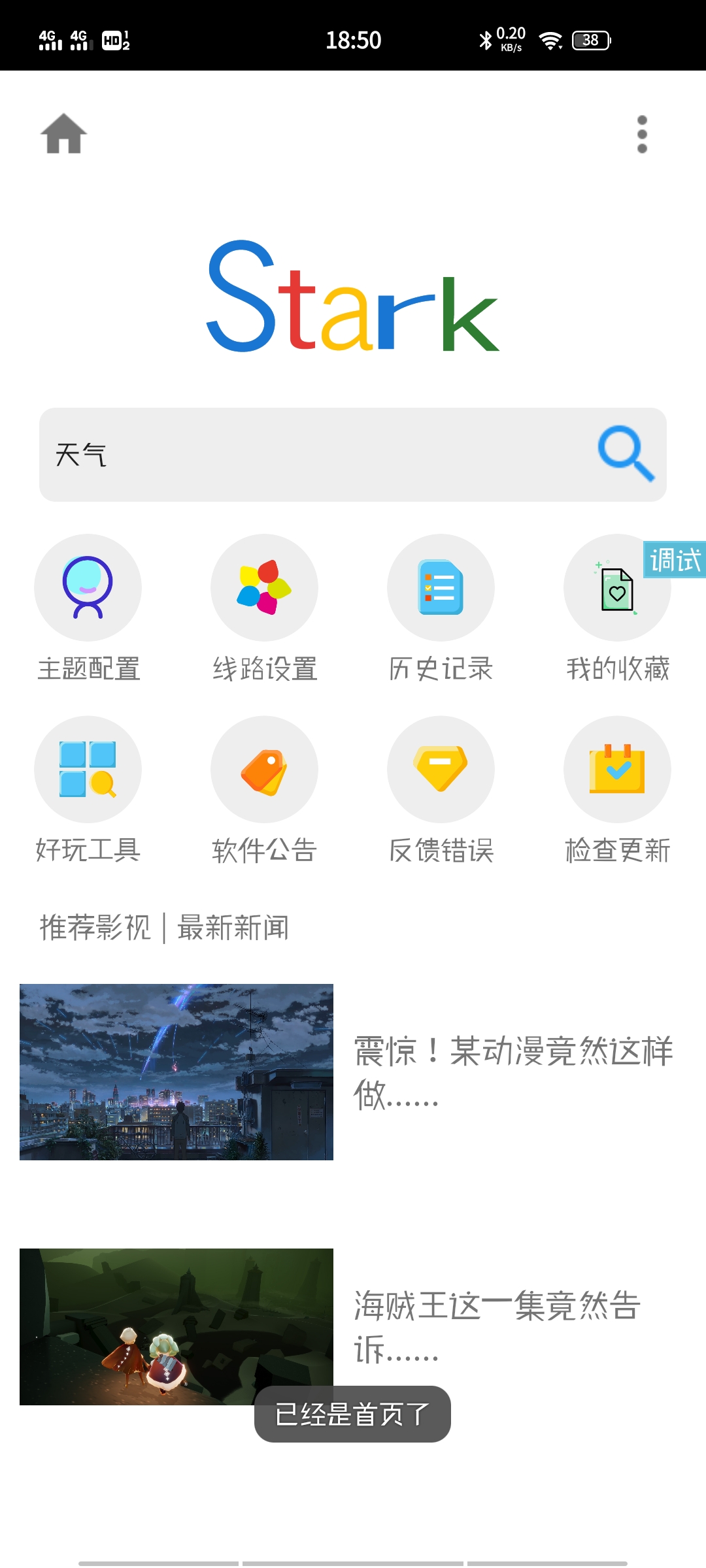
Task: Launch 好玩工具 fun tools
Action: [88, 770]
